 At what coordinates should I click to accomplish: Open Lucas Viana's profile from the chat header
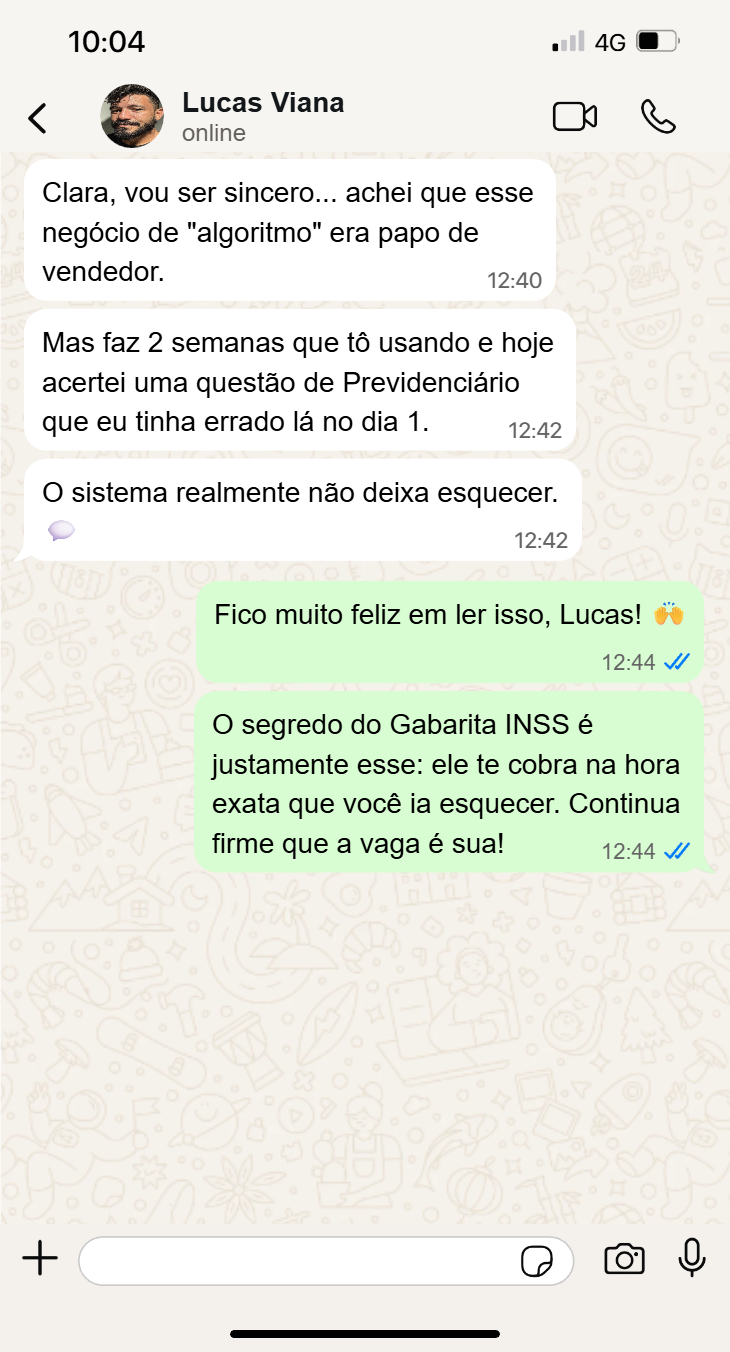(x=132, y=116)
